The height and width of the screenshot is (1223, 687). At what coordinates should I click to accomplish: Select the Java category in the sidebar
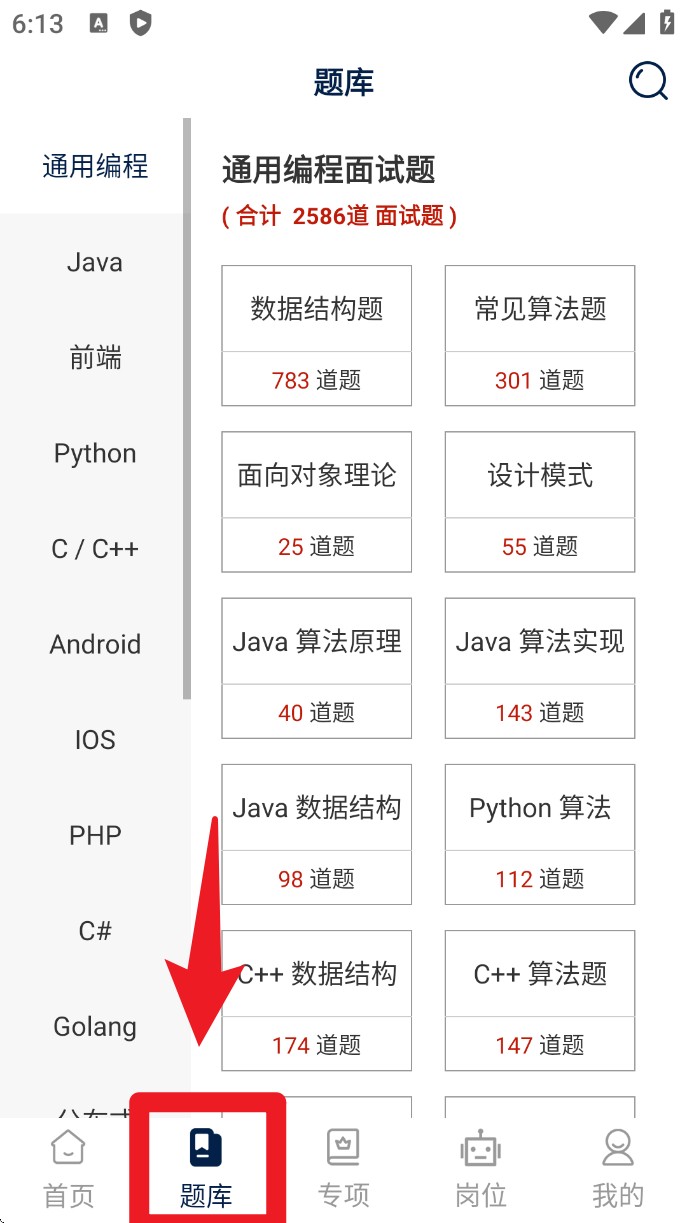point(95,263)
